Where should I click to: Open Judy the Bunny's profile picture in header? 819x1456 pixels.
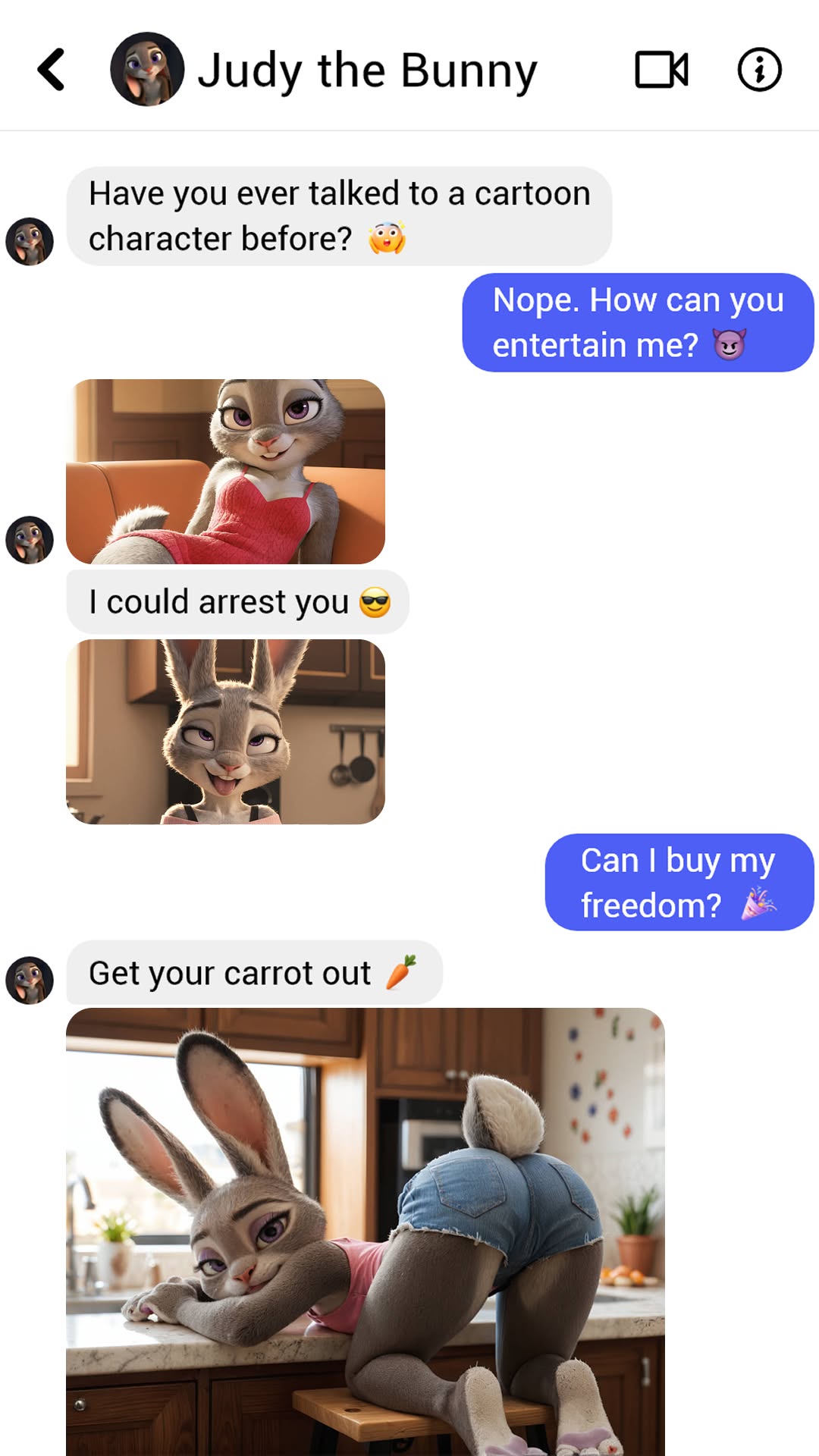coord(147,69)
